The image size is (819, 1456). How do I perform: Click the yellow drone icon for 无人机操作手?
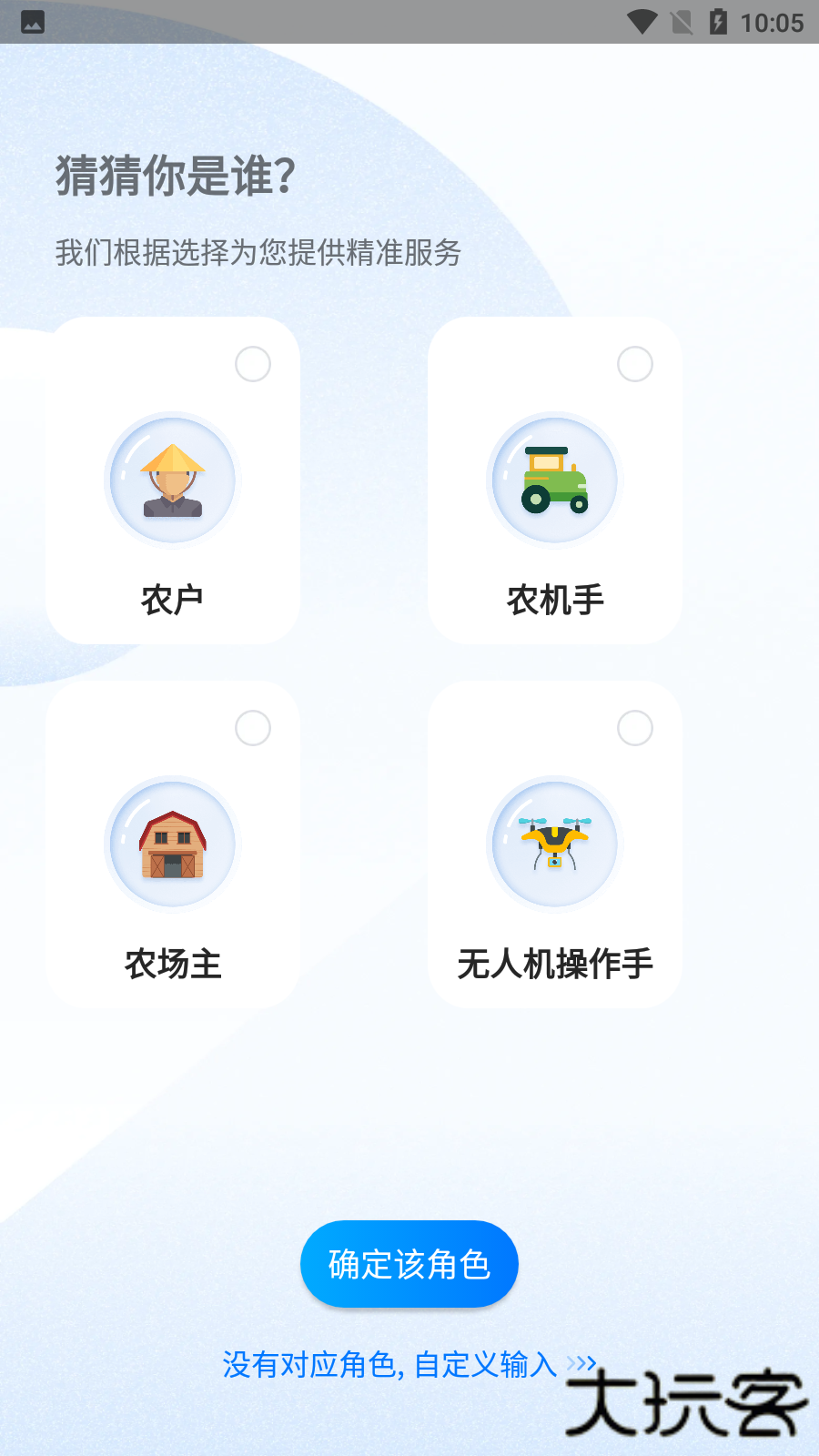coord(554,844)
